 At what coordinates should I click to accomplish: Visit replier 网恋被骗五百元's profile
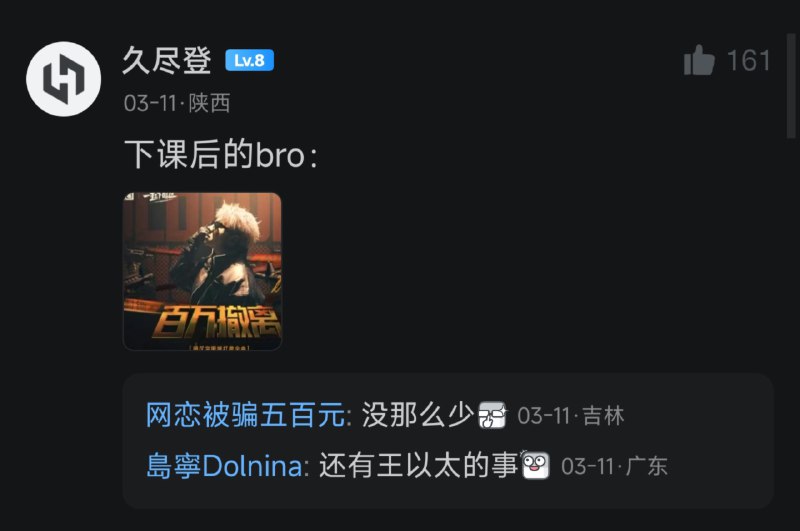[245, 415]
